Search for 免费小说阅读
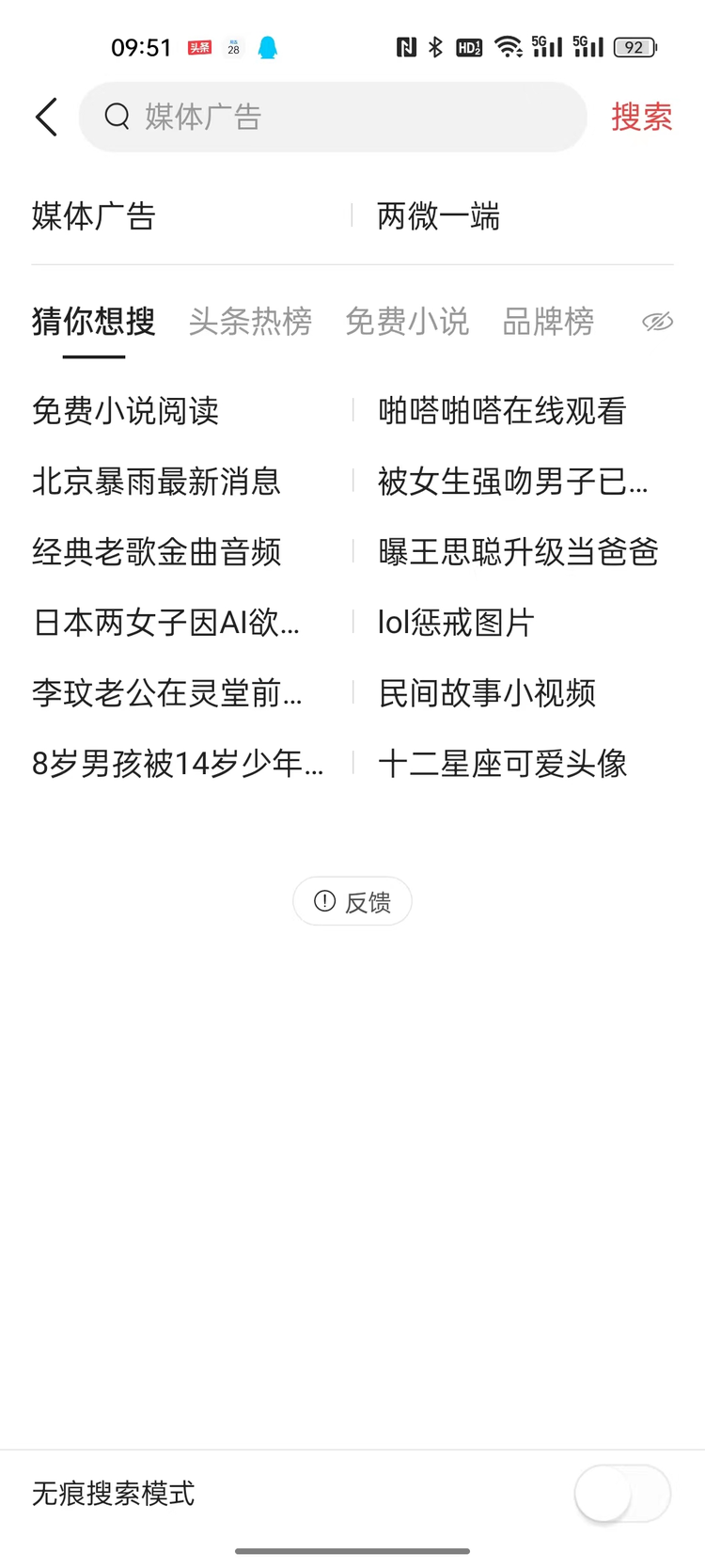This screenshot has height=1568, width=705. (125, 411)
